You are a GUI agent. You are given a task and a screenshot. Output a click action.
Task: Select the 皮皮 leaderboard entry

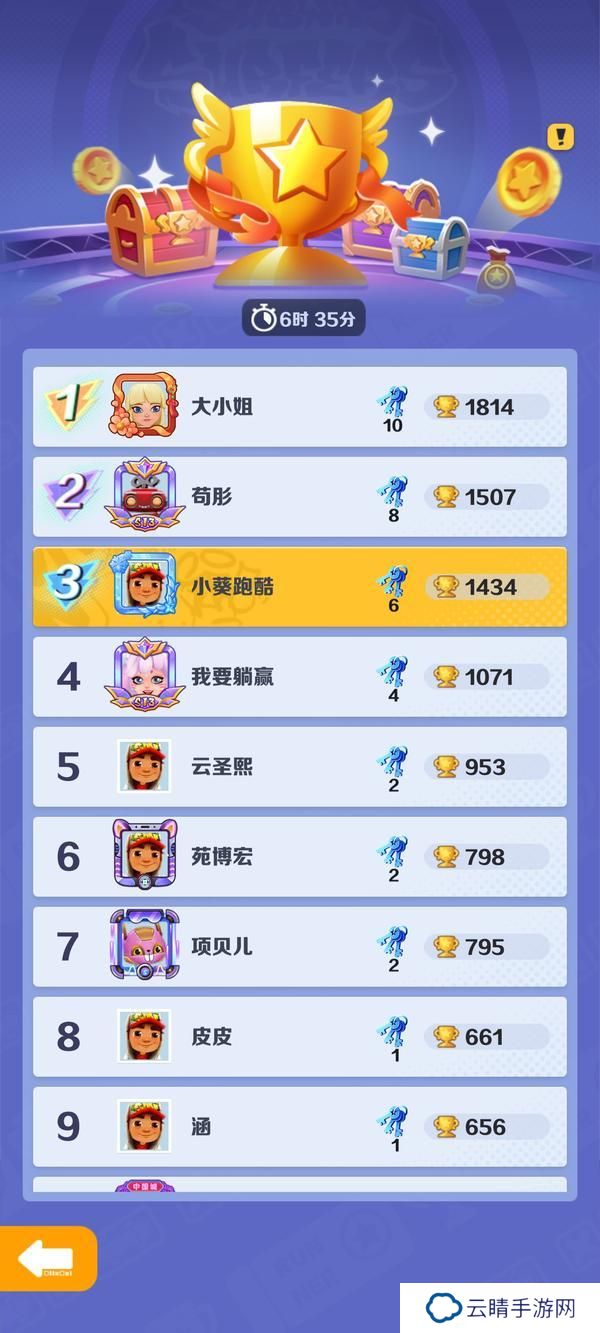pos(300,1036)
